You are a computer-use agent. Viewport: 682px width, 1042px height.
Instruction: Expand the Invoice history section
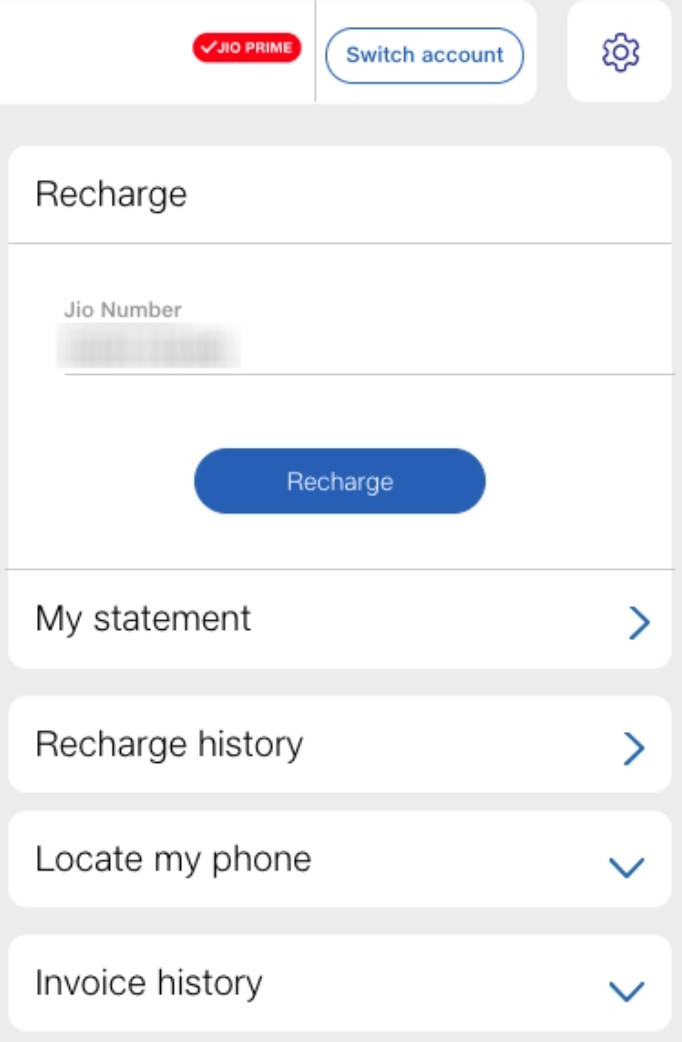(339, 984)
